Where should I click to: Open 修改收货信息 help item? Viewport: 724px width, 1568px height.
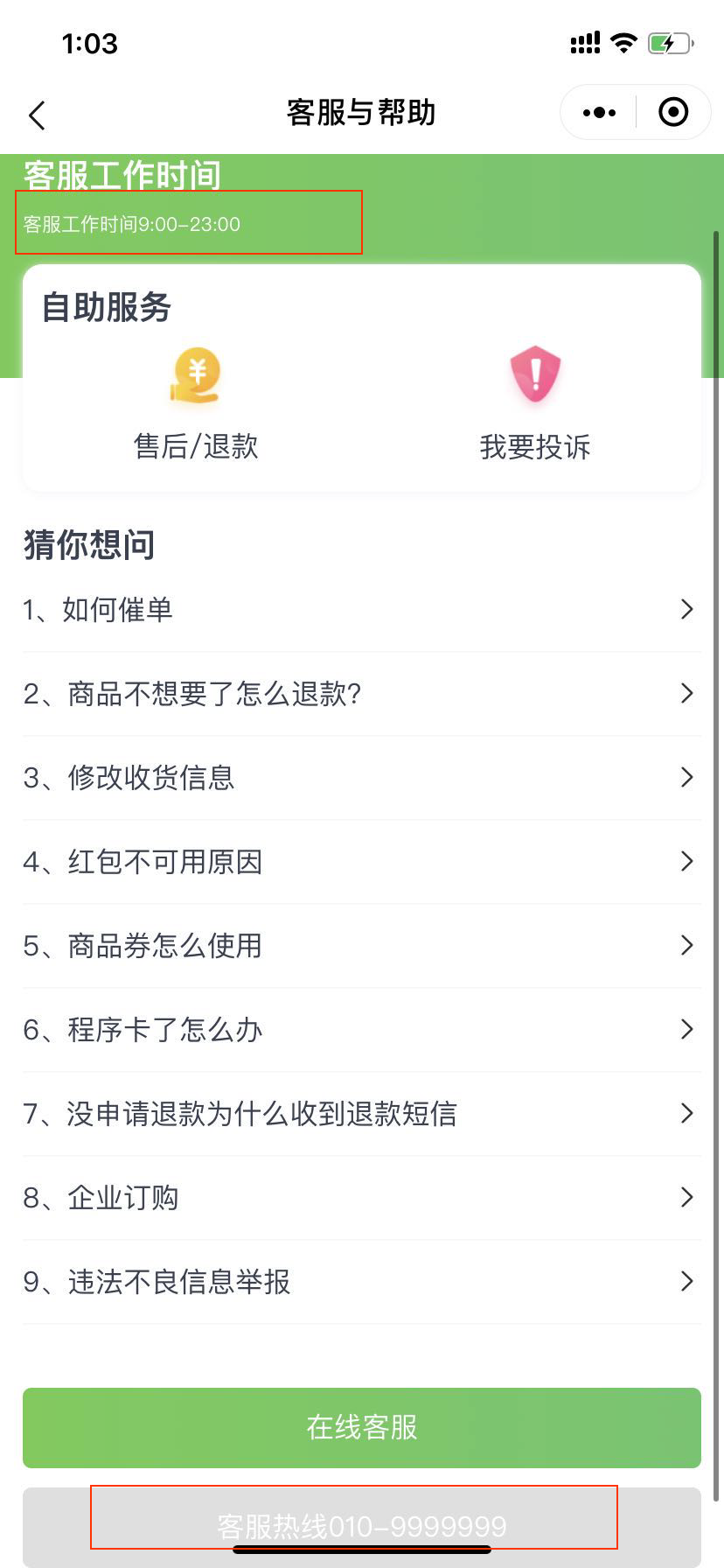361,778
